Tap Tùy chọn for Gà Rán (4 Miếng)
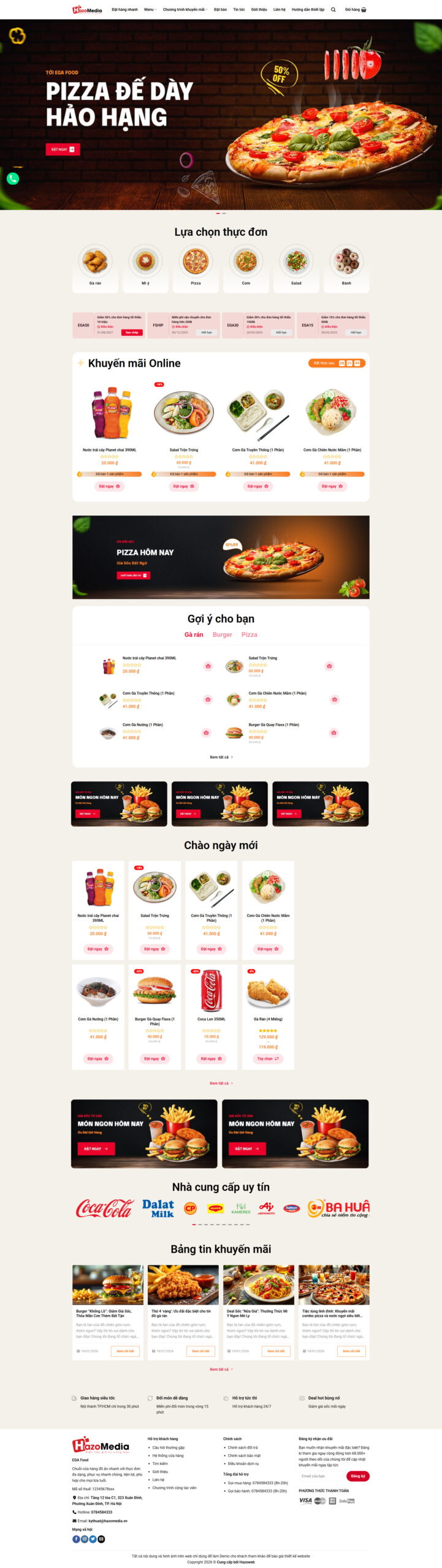Image resolution: width=442 pixels, height=1568 pixels. pyautogui.click(x=268, y=1058)
